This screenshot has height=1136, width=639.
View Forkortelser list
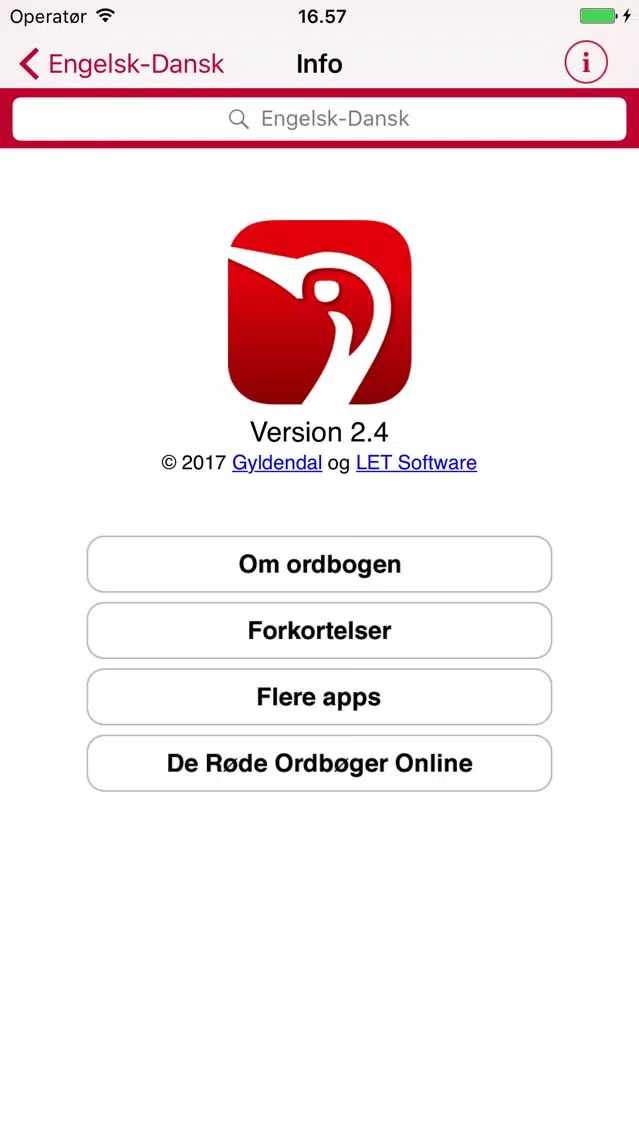point(320,630)
